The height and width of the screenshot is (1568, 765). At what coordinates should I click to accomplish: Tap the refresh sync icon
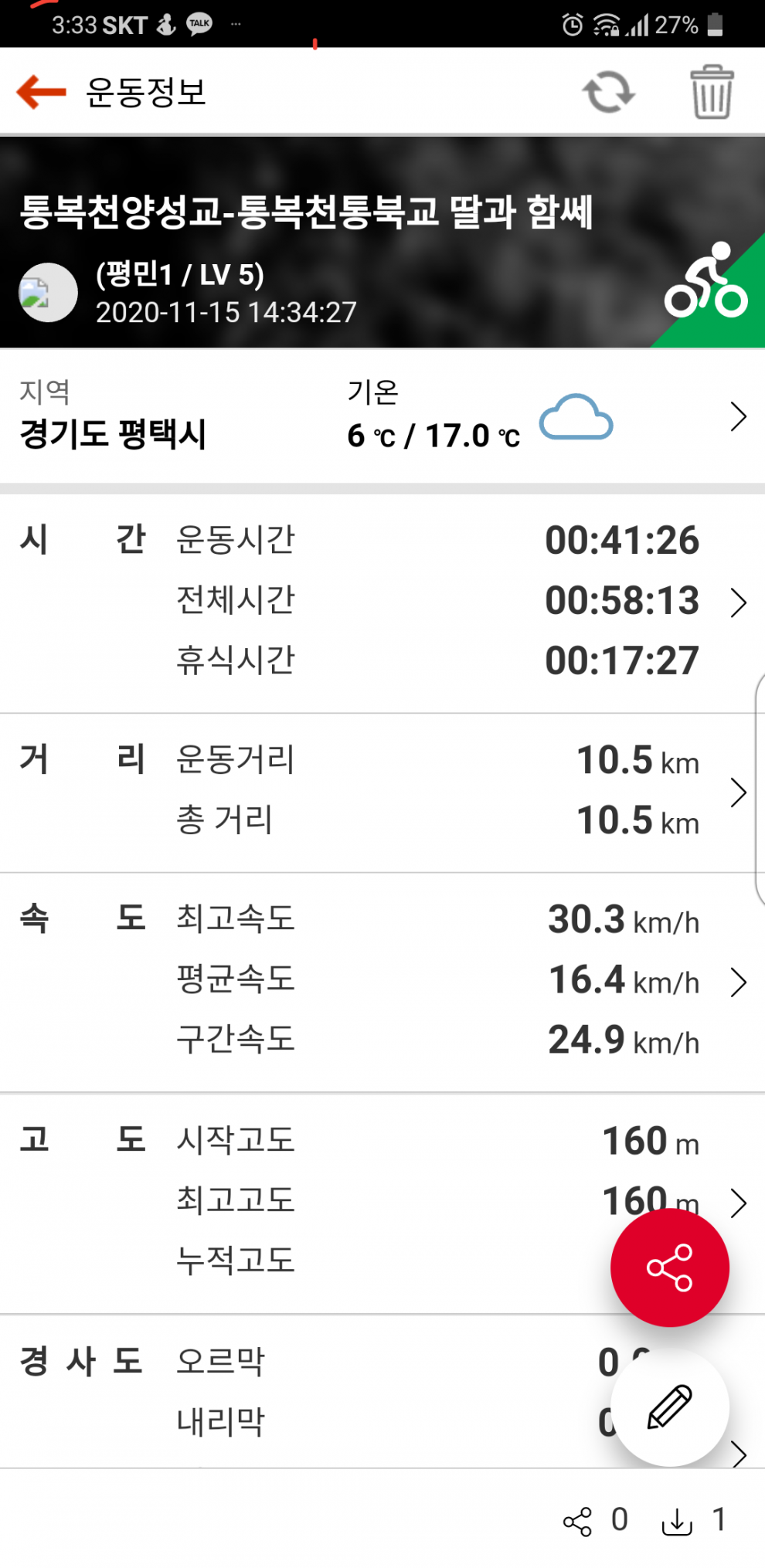(x=608, y=92)
